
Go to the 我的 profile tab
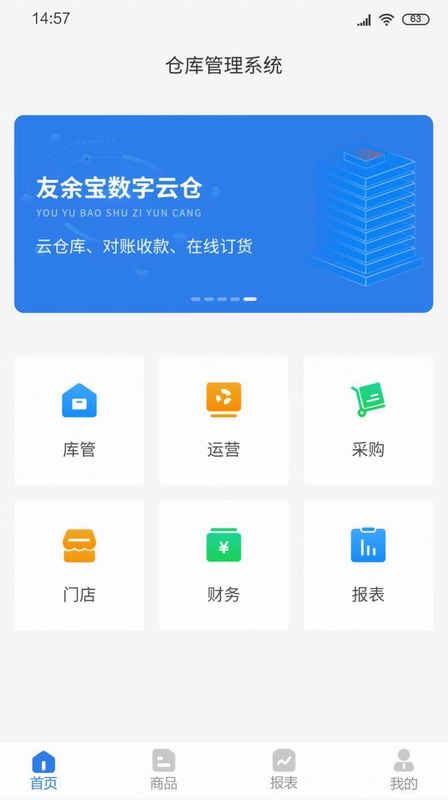404,770
